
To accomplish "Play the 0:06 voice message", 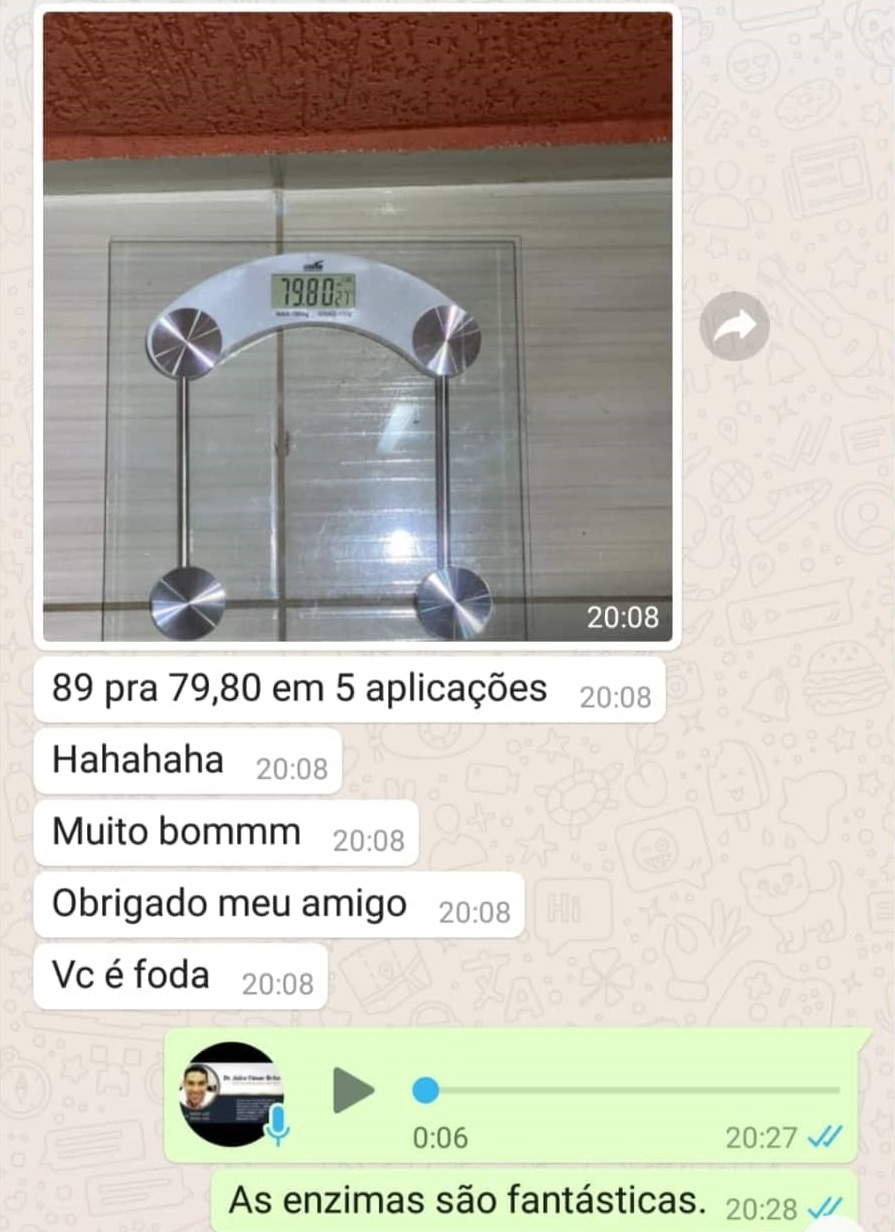I will click(x=353, y=1090).
